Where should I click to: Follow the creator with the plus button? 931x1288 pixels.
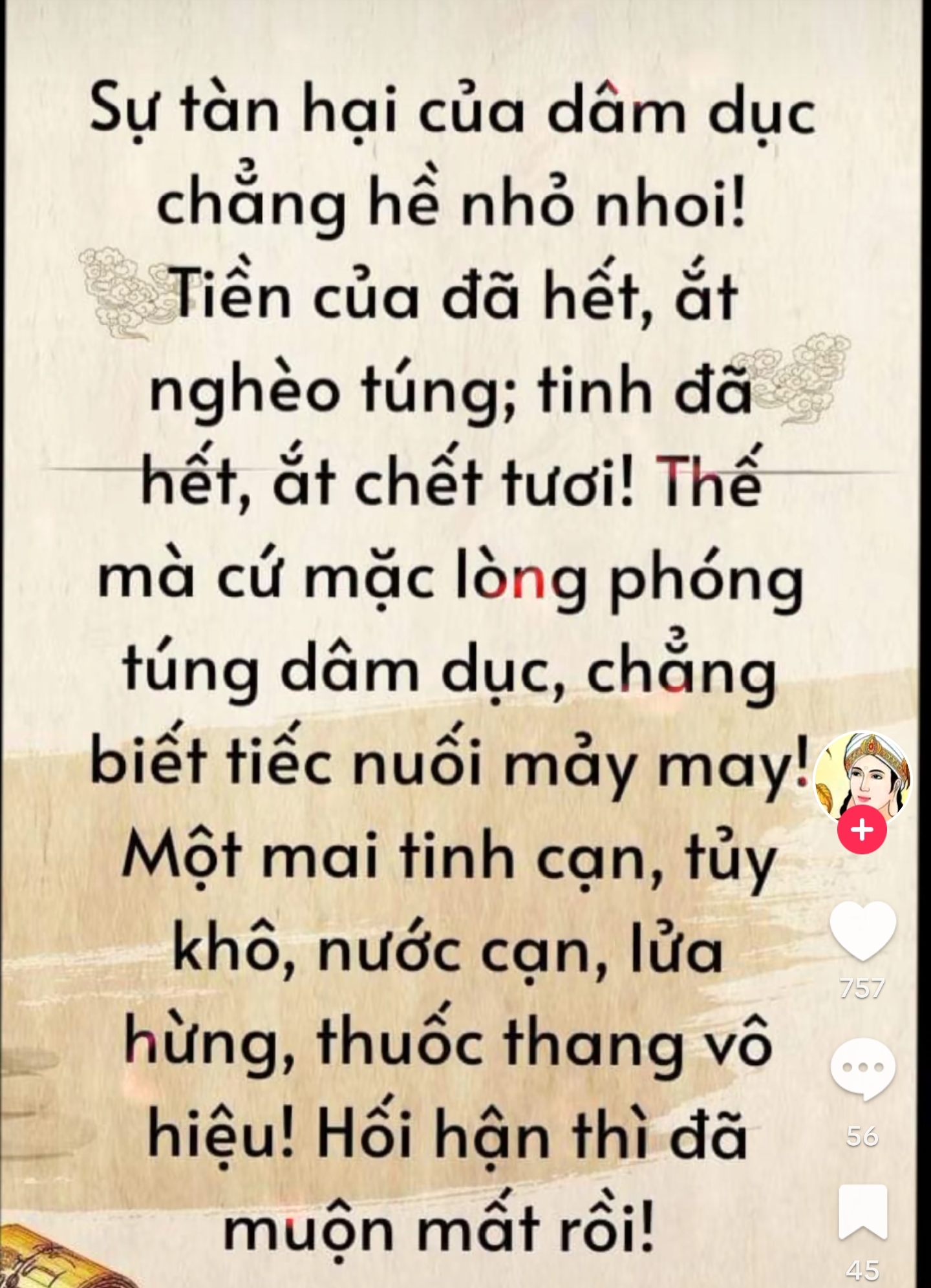(862, 829)
